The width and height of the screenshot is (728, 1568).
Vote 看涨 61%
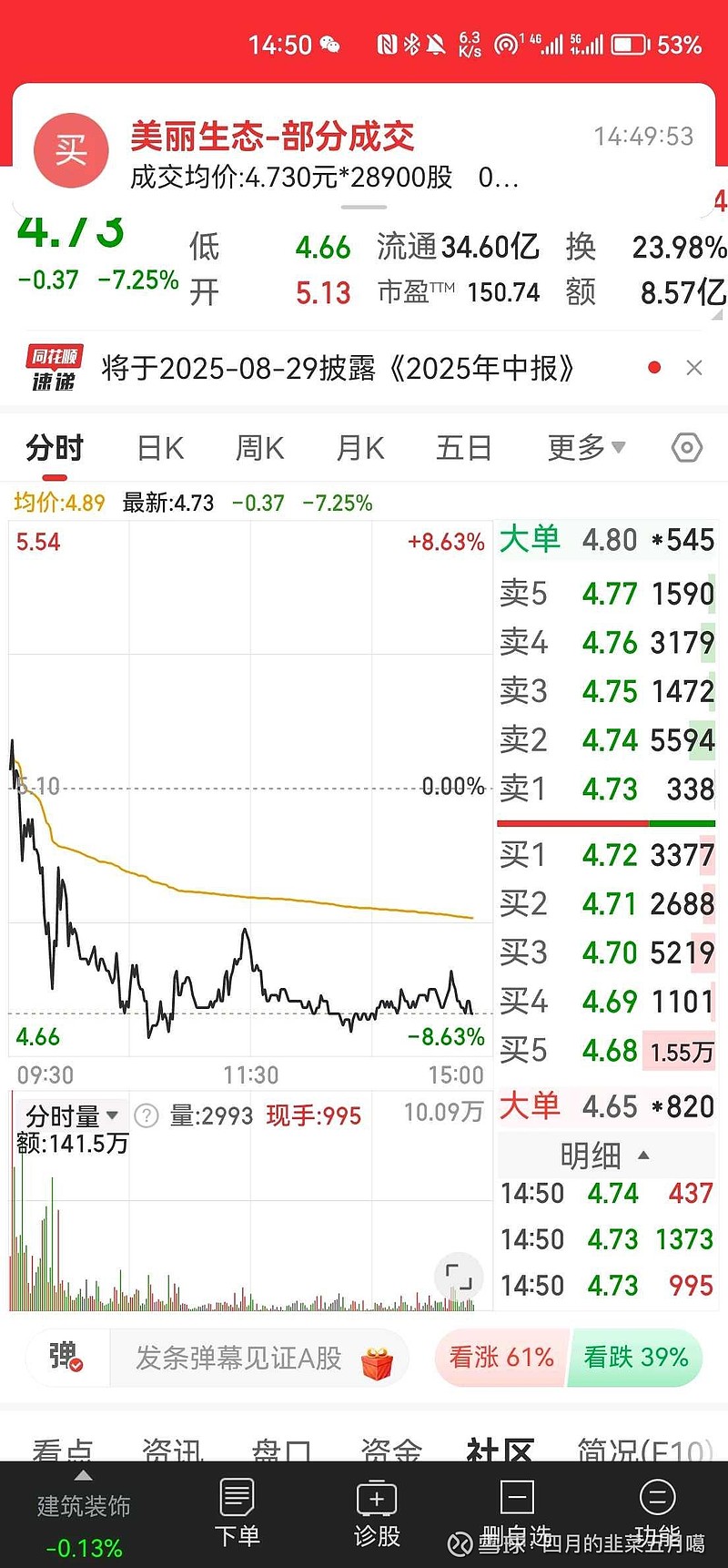[x=501, y=1358]
